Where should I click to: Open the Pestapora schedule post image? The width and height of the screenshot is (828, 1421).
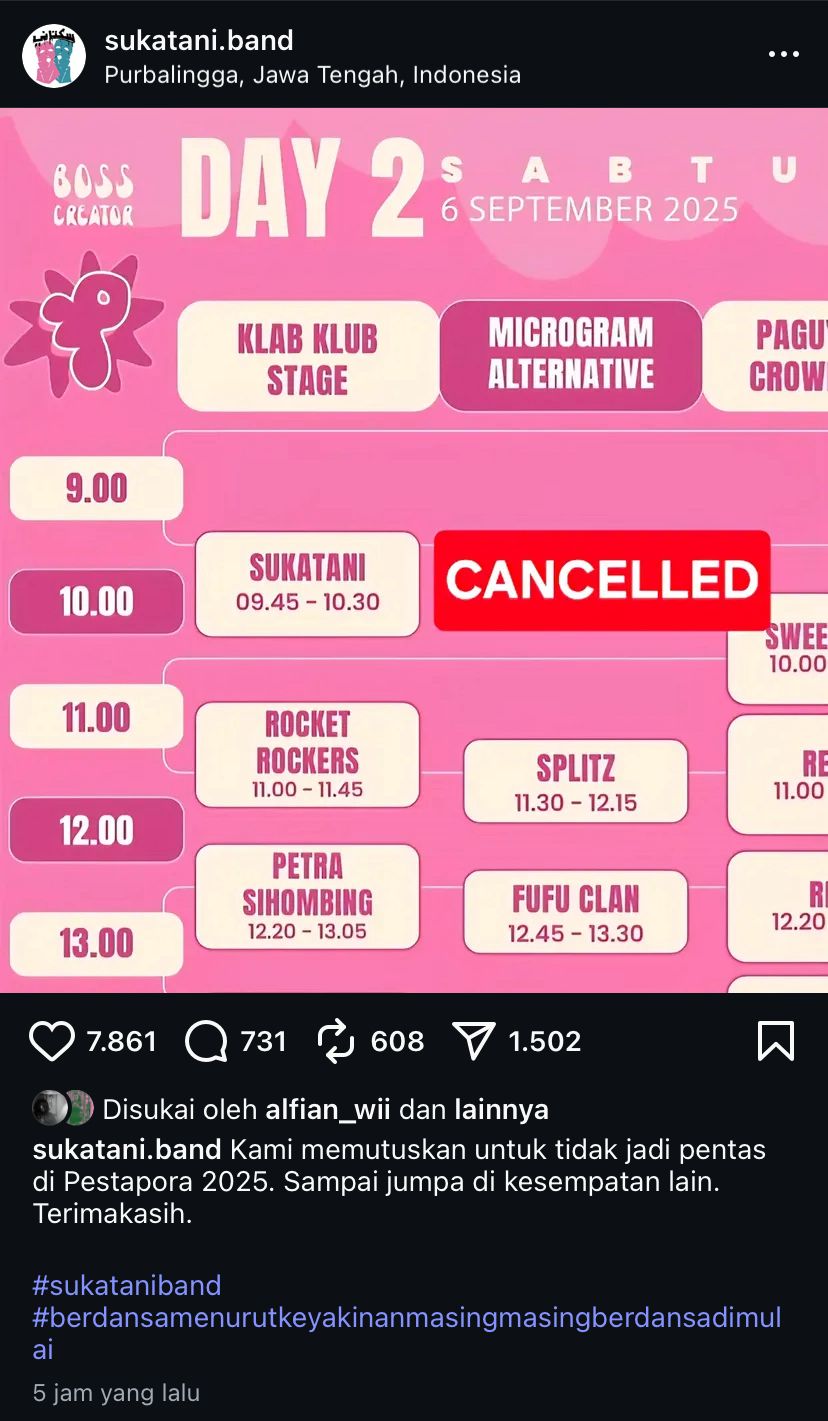414,550
